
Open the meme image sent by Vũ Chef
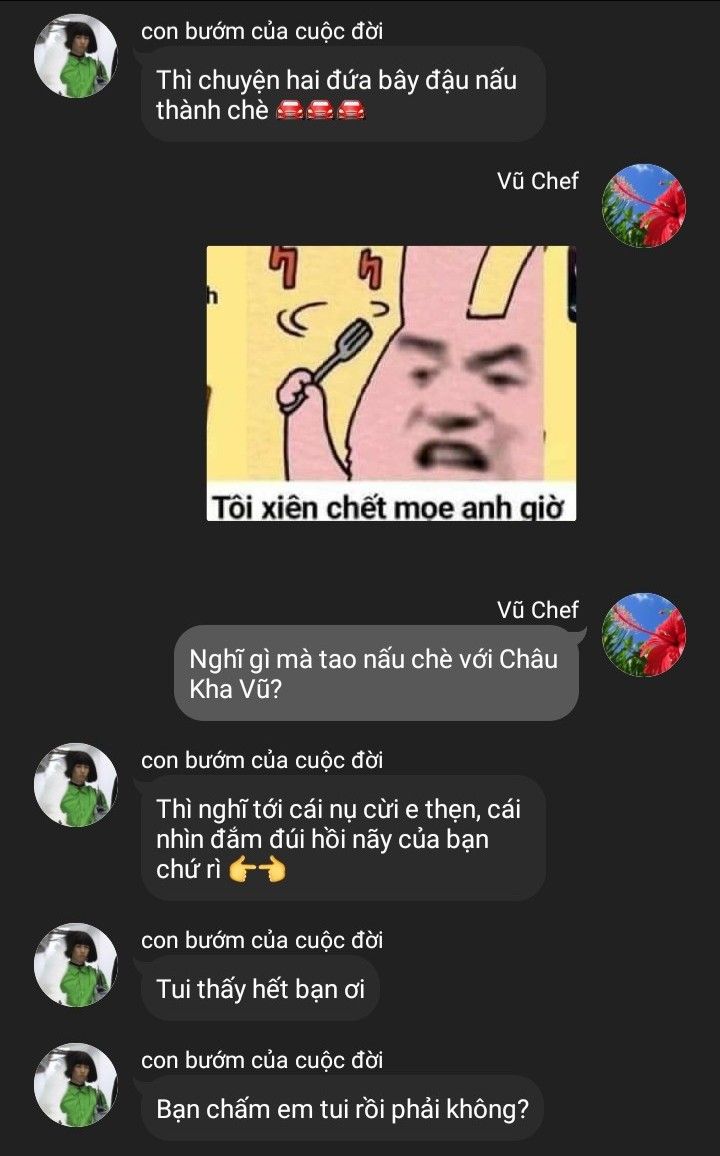(391, 383)
